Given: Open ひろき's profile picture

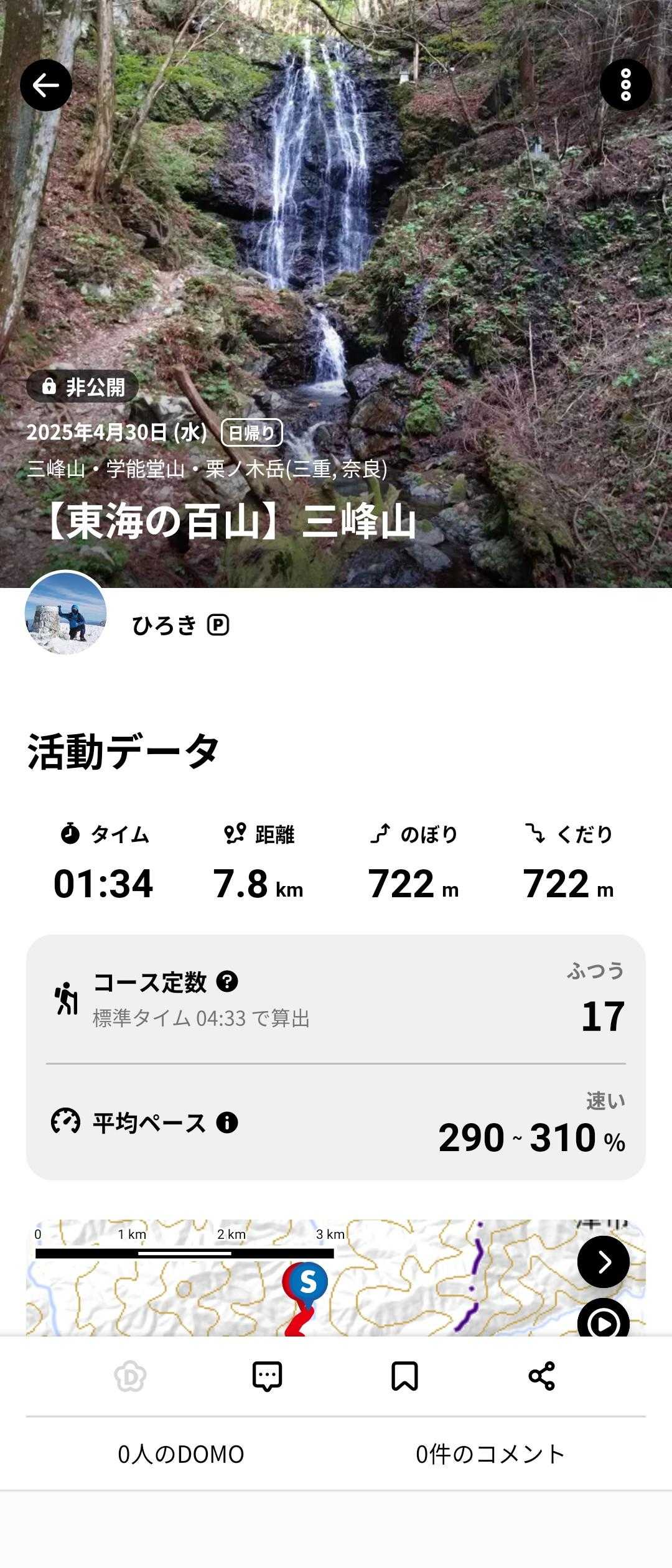Looking at the screenshot, I should tap(66, 613).
